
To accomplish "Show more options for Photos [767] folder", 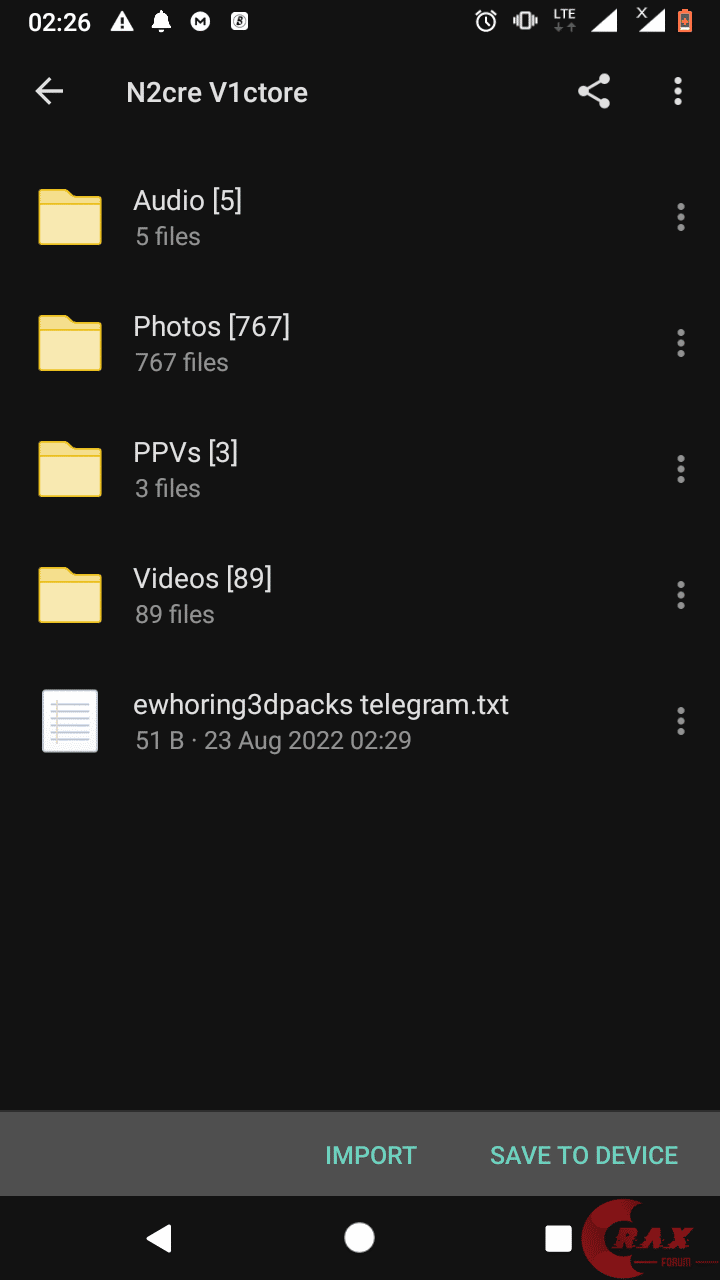I will 680,342.
